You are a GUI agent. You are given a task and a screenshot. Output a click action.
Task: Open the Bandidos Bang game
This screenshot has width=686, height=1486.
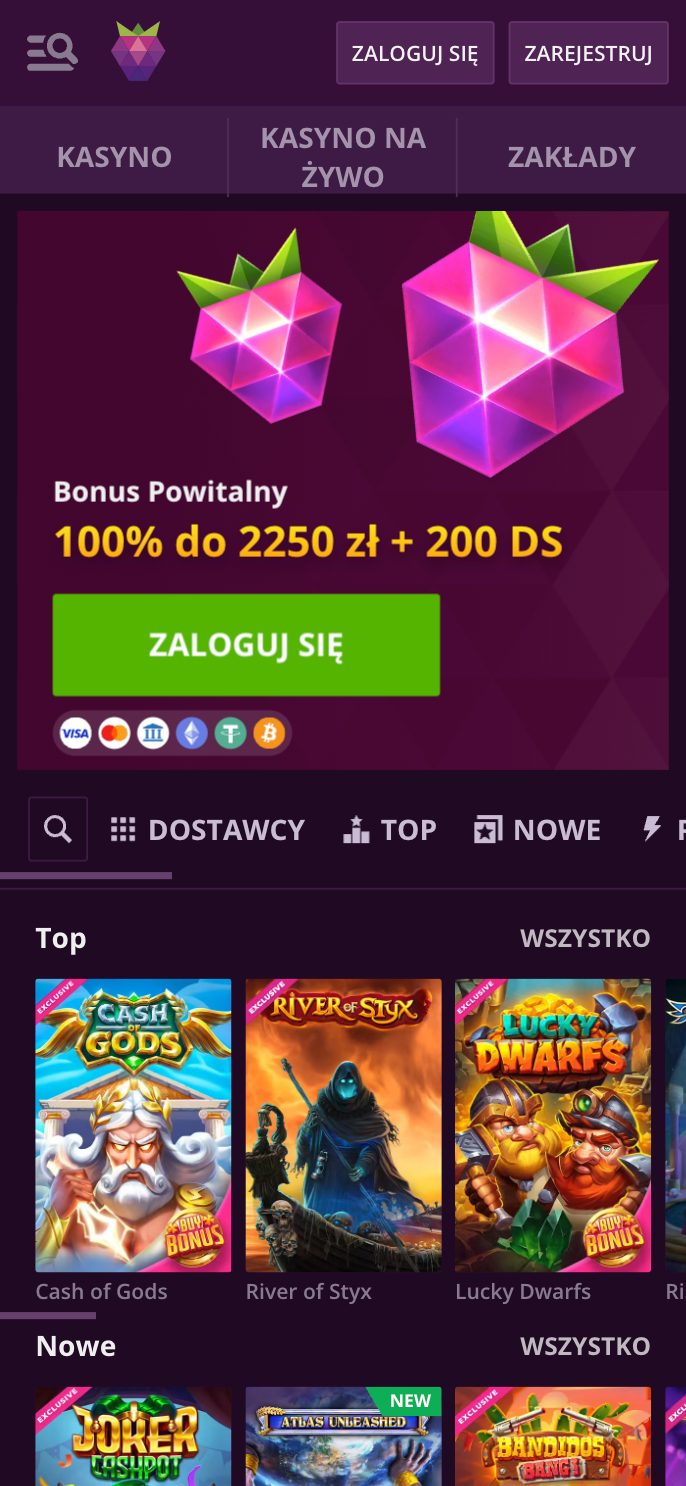tap(553, 1436)
